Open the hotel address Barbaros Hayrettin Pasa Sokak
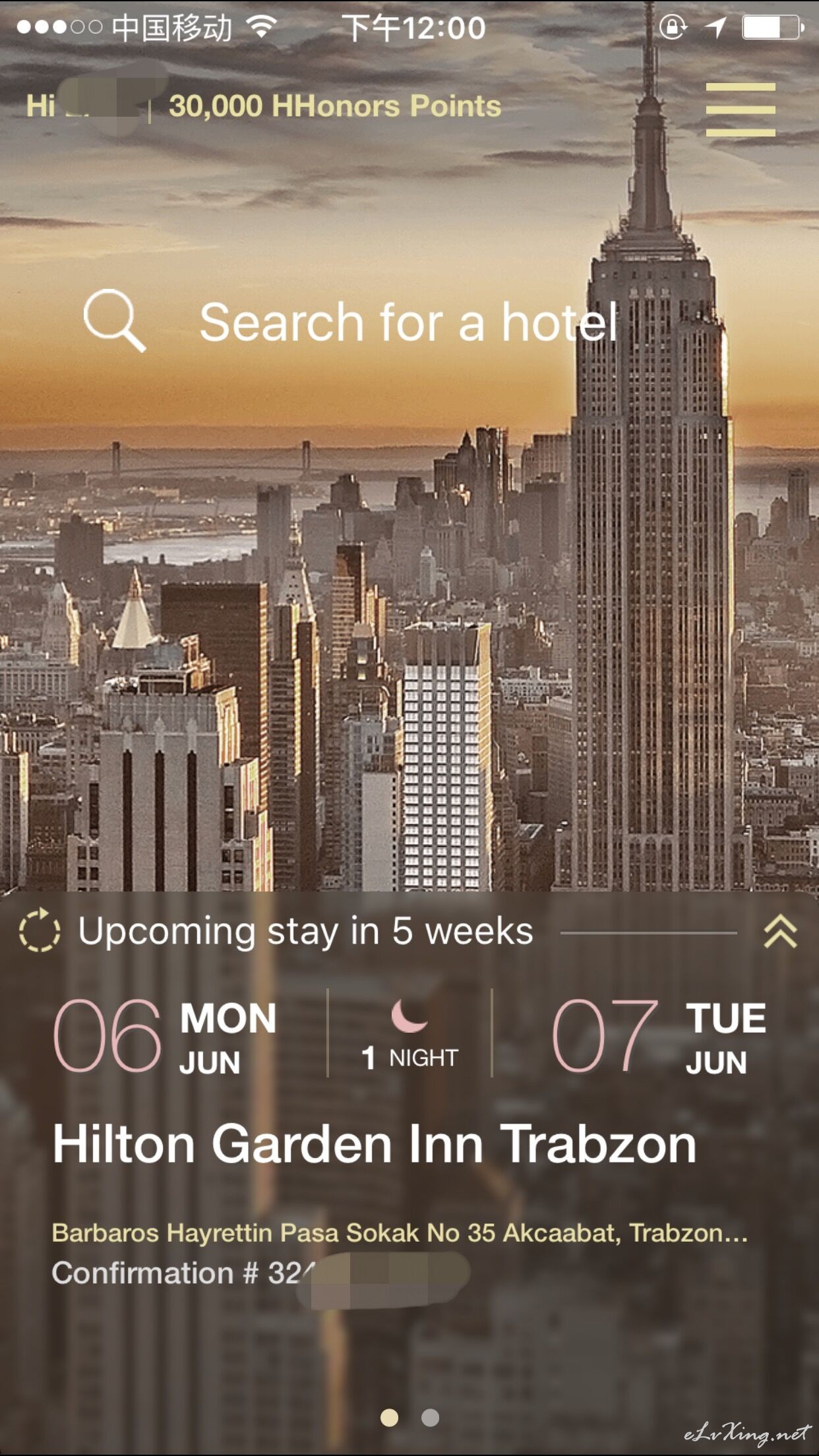Screen dimensions: 819x1456 pos(400,1232)
